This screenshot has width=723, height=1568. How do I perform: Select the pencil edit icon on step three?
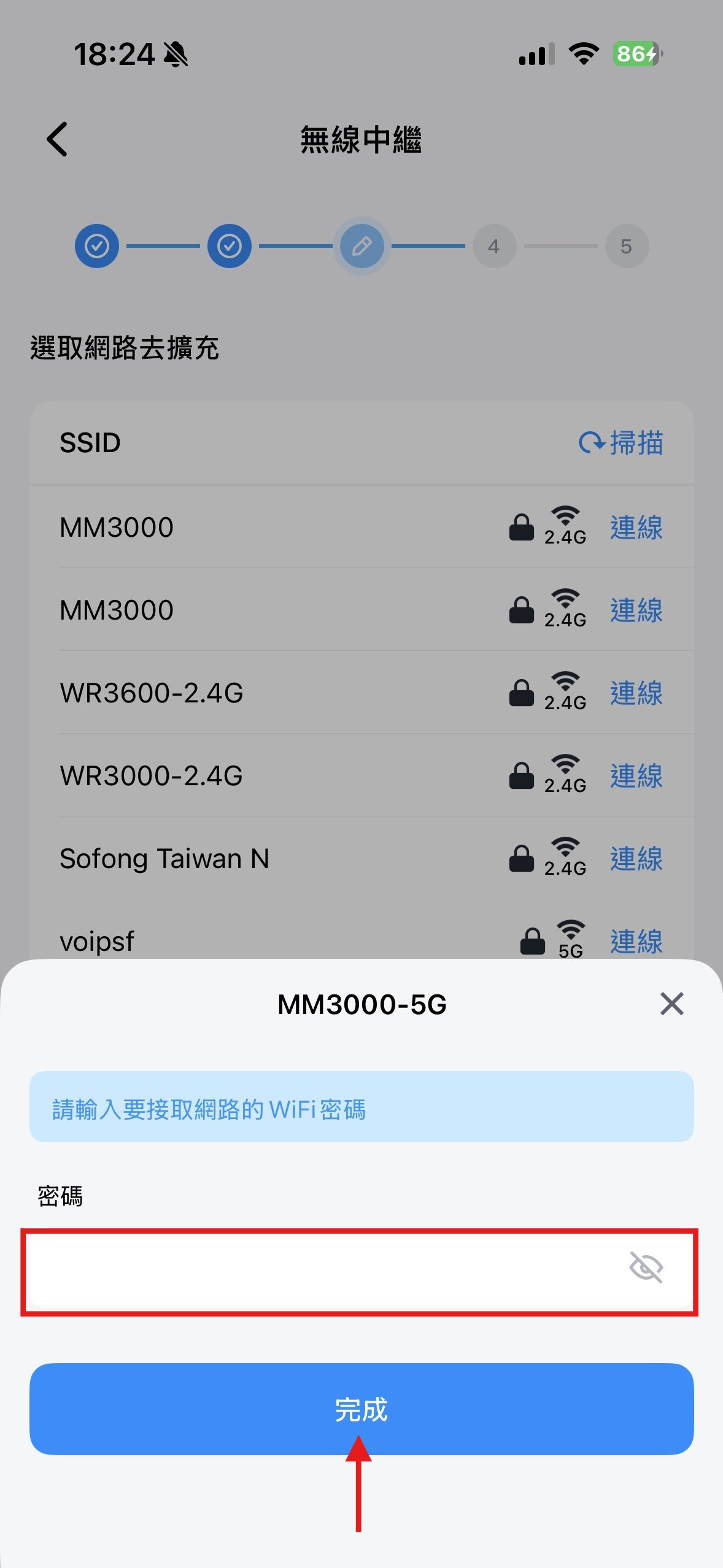tap(361, 246)
